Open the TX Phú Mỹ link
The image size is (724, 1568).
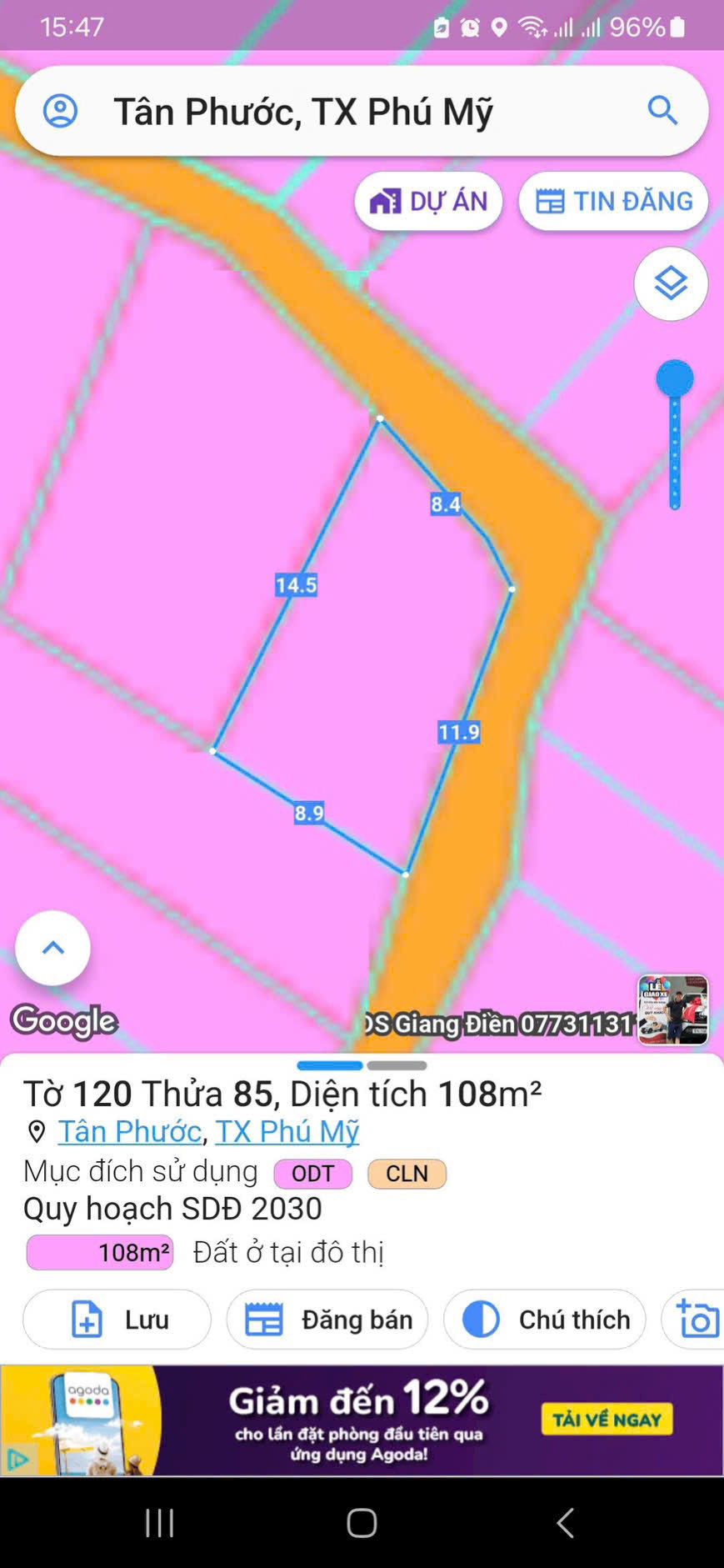click(x=287, y=1131)
